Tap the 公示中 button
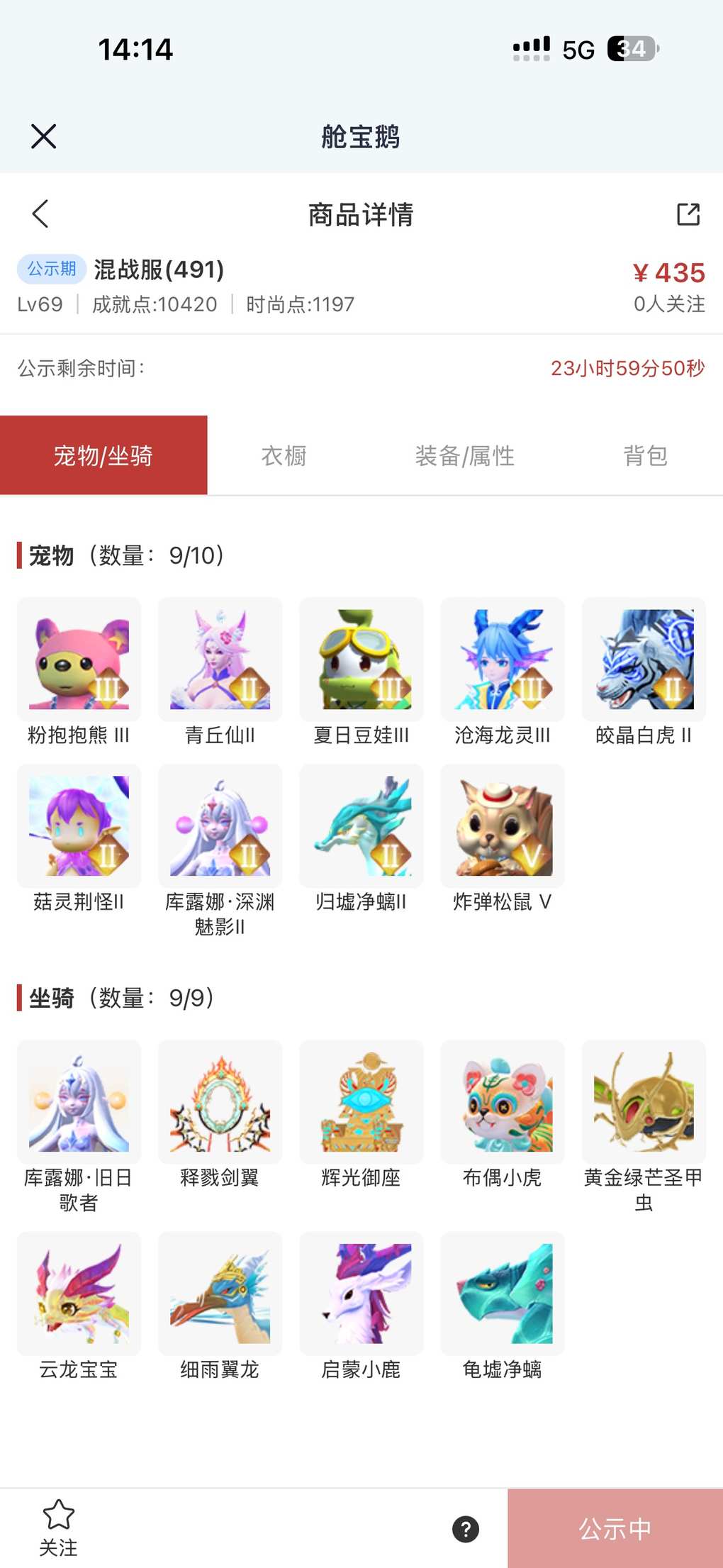The width and height of the screenshot is (723, 1568). coord(615,1529)
